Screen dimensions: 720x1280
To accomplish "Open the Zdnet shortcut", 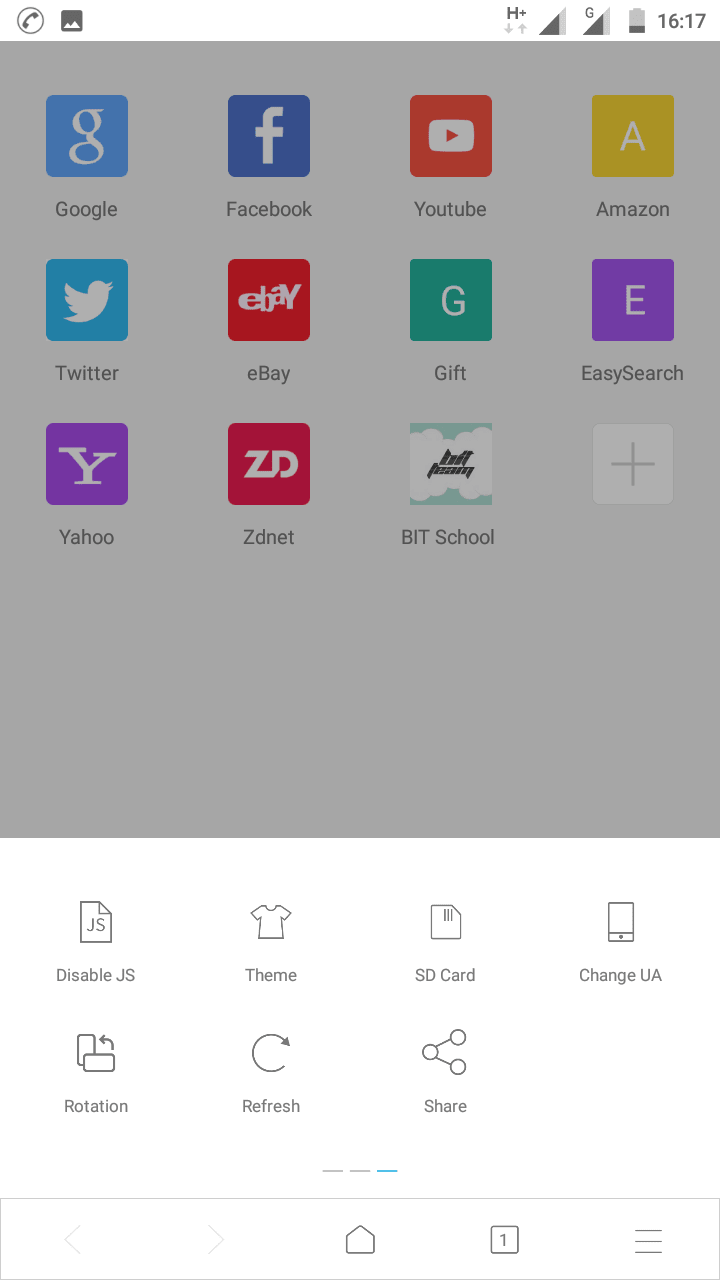I will pyautogui.click(x=269, y=465).
